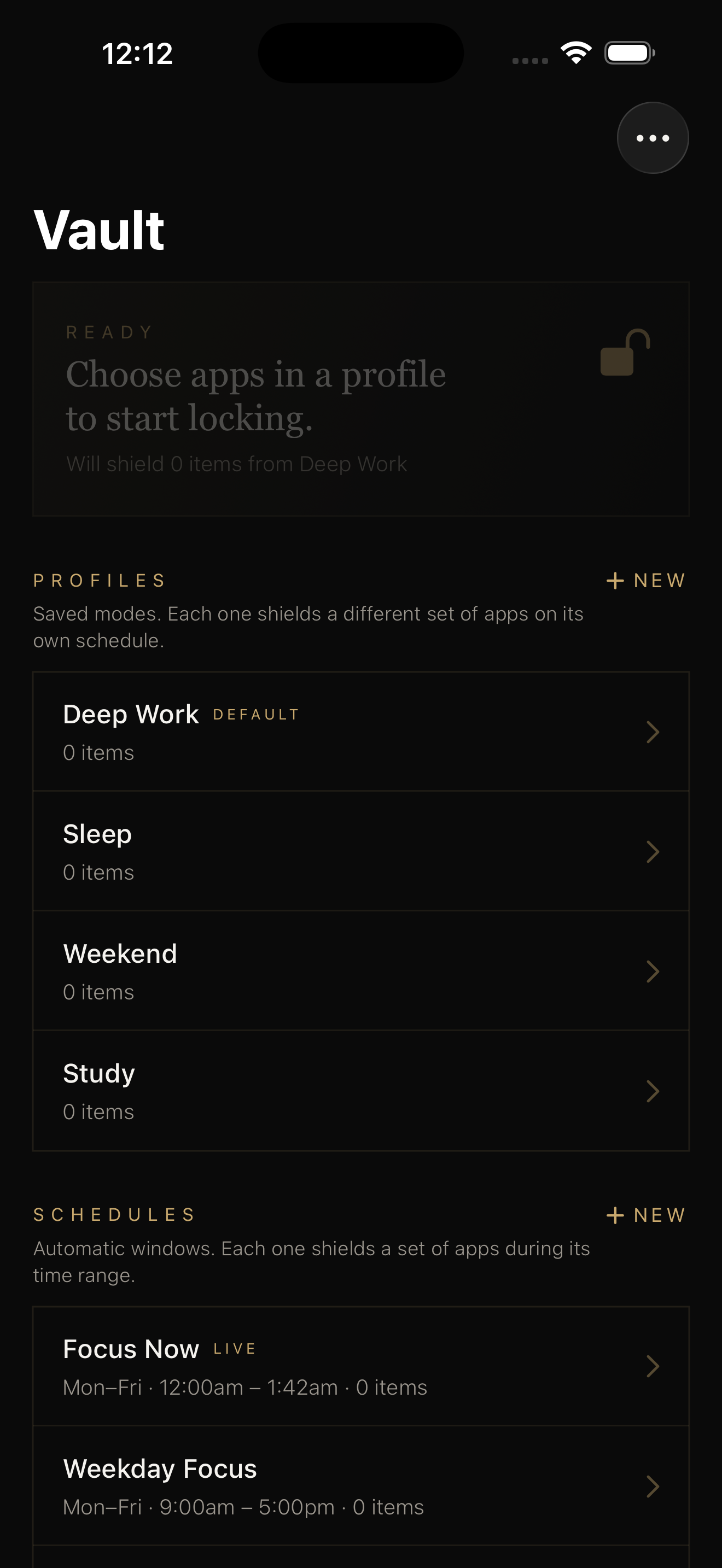Open the ellipsis options menu
The width and height of the screenshot is (722, 1568).
(x=652, y=137)
